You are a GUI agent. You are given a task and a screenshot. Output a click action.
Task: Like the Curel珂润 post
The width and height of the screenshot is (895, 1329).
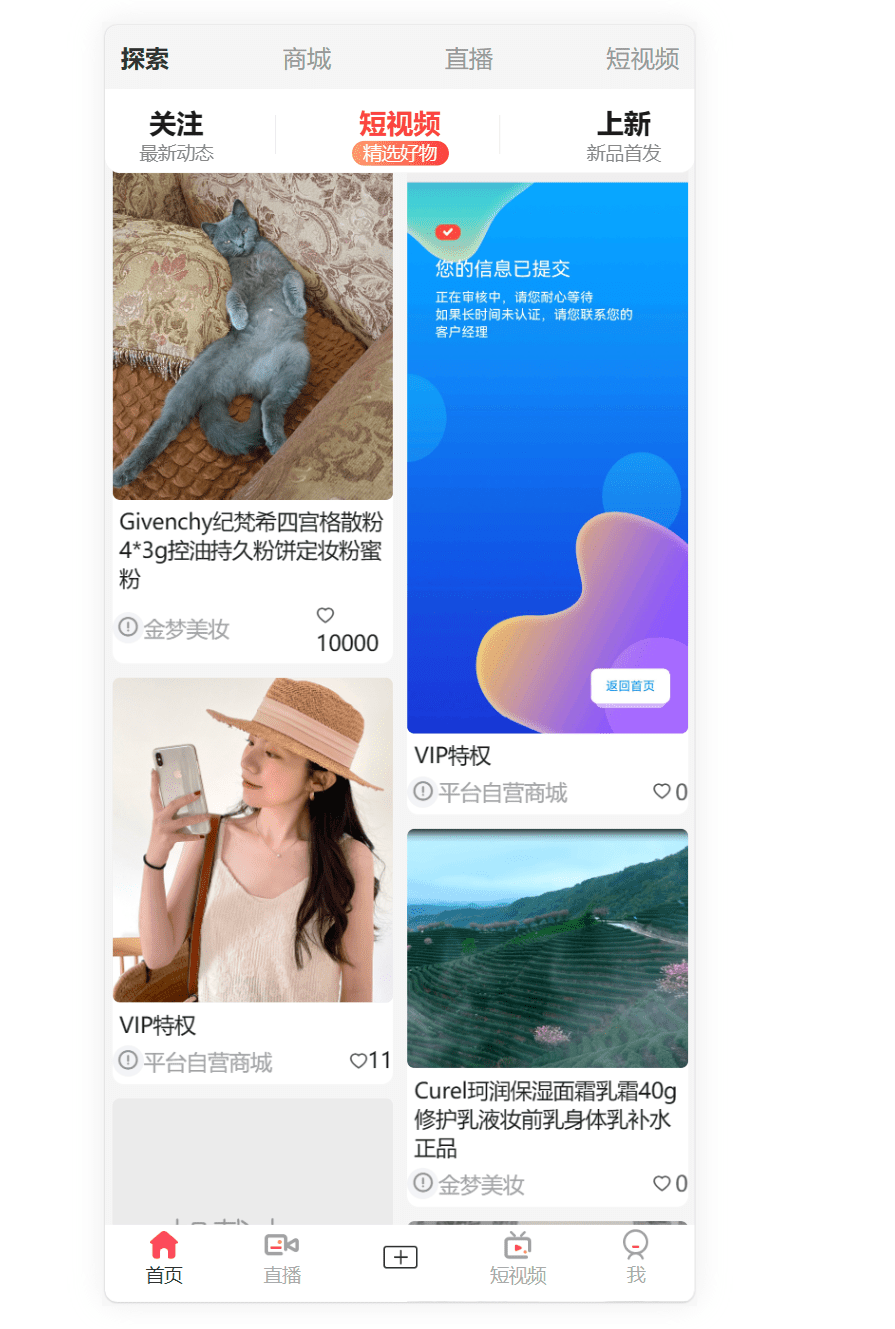click(x=661, y=1183)
